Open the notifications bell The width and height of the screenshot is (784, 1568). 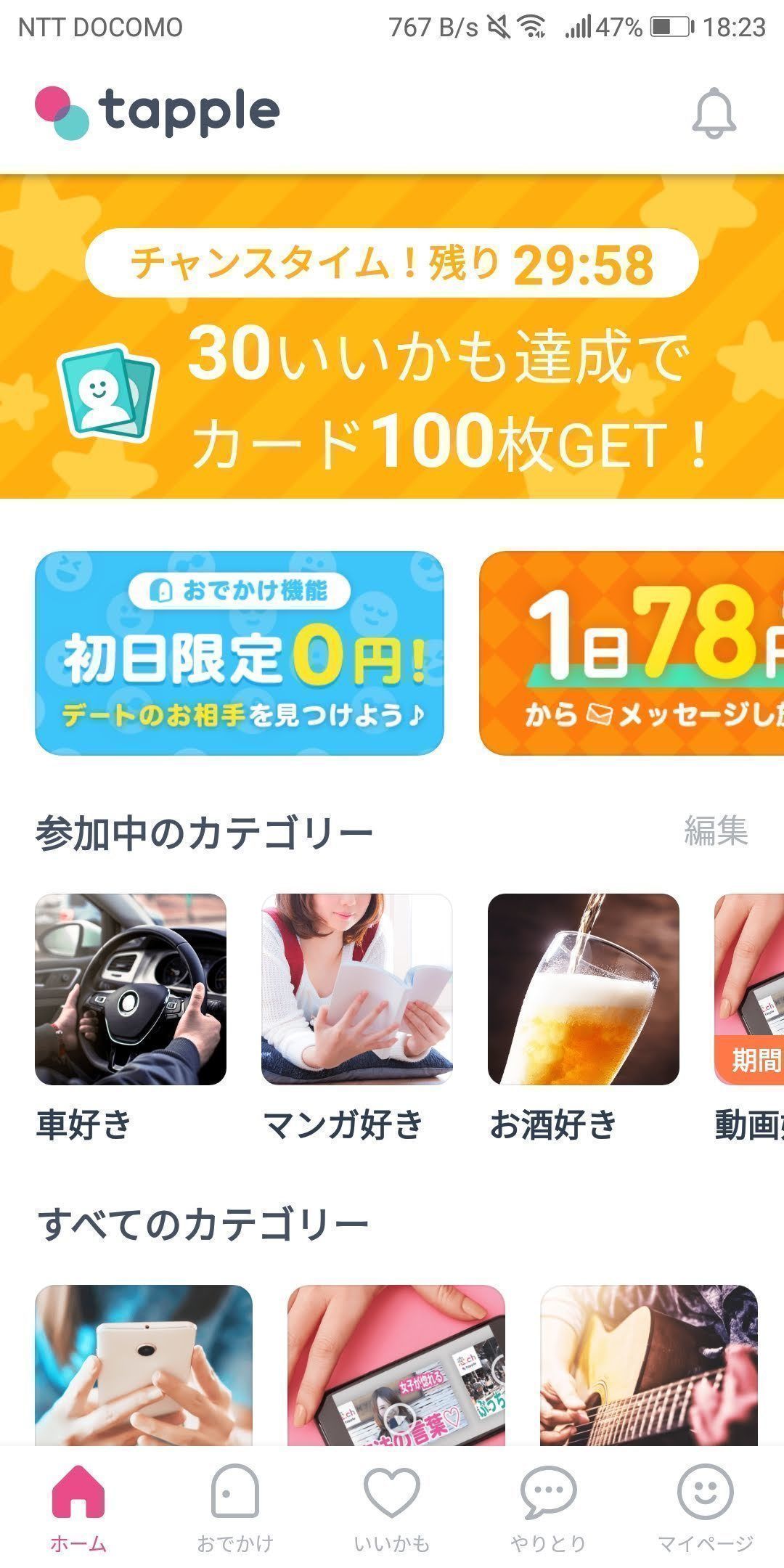pyautogui.click(x=714, y=113)
